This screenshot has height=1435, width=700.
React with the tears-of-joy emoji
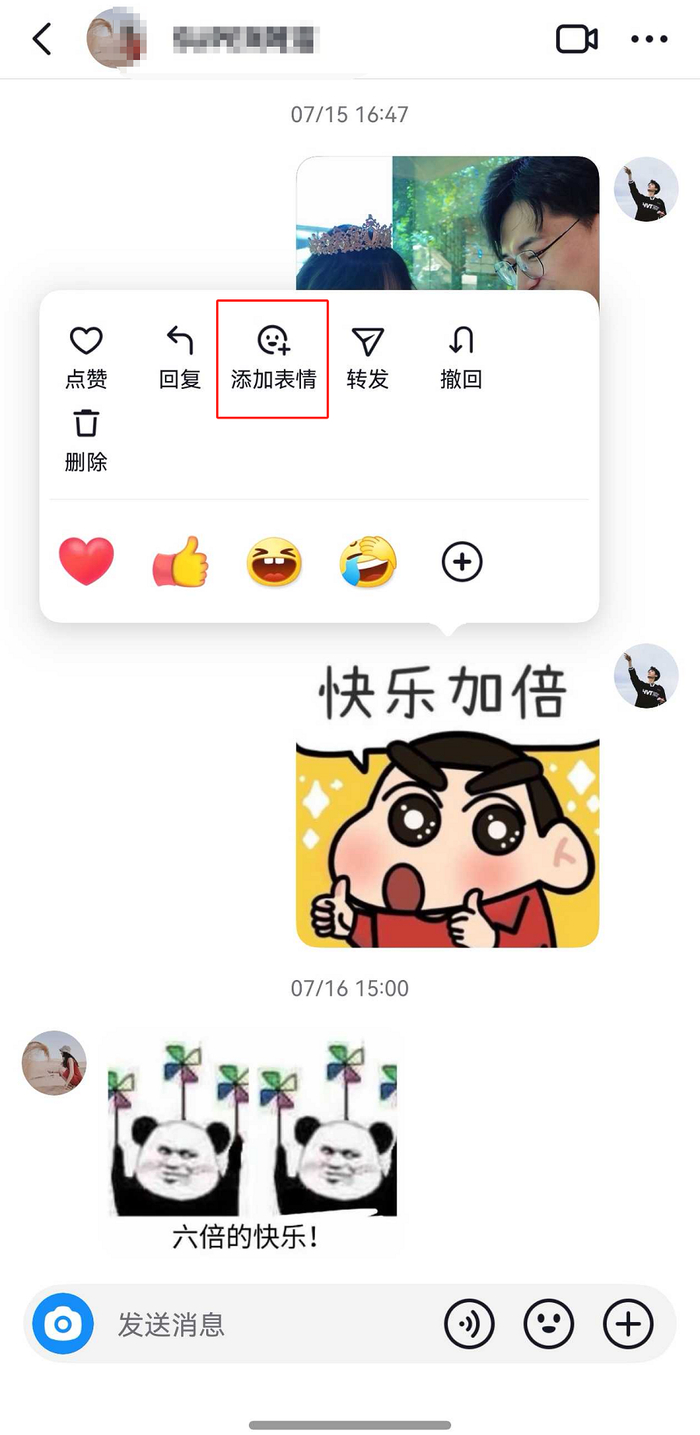[368, 561]
